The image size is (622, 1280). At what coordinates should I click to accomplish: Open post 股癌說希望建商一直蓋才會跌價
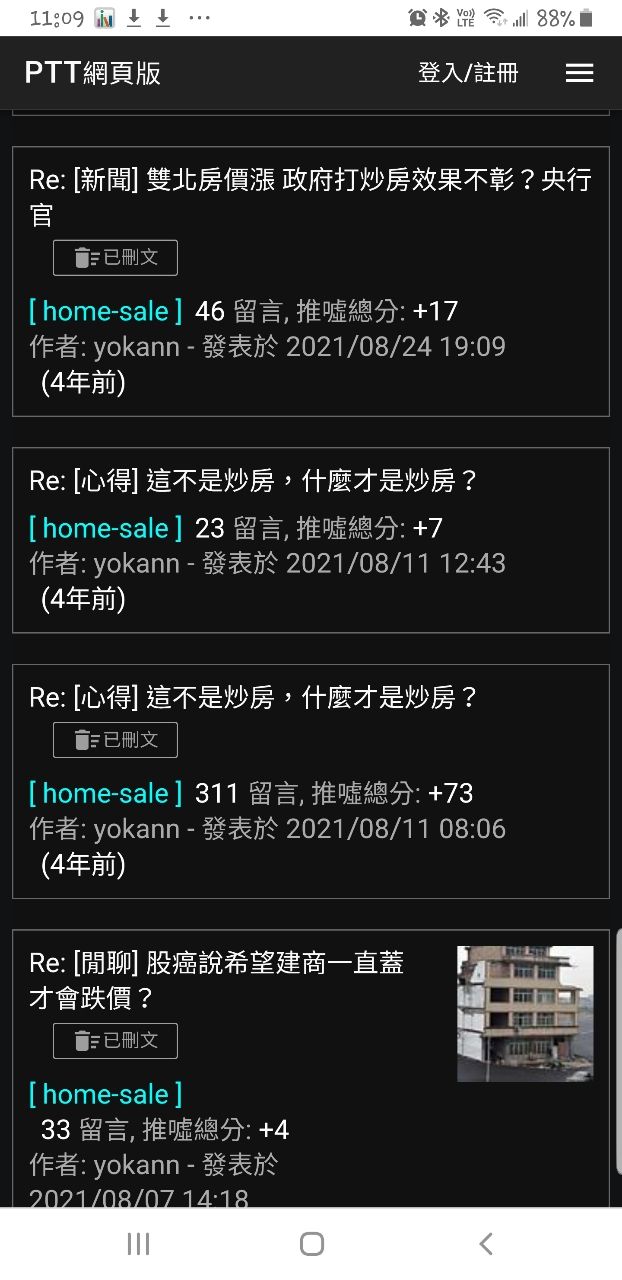(x=216, y=980)
